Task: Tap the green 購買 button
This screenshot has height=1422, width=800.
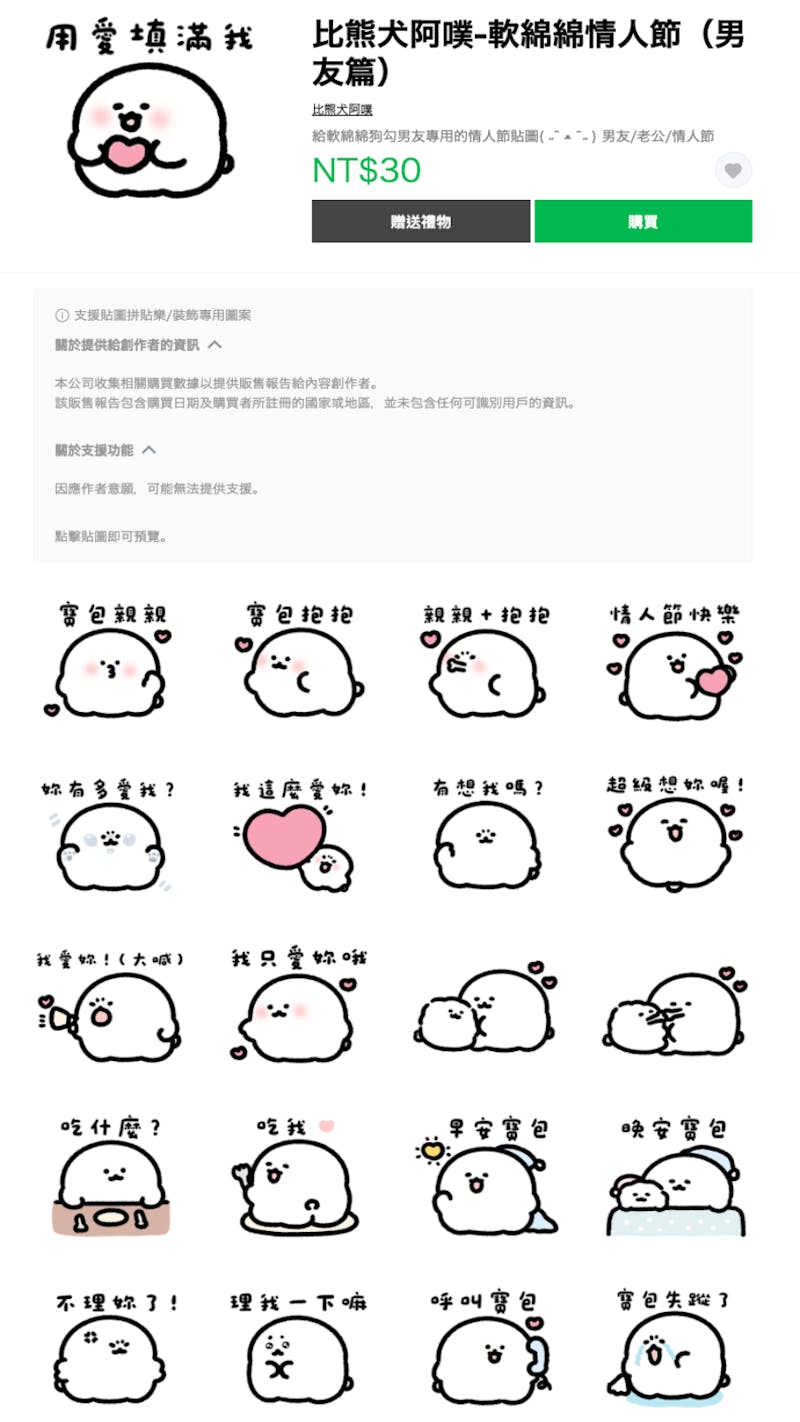Action: 643,221
